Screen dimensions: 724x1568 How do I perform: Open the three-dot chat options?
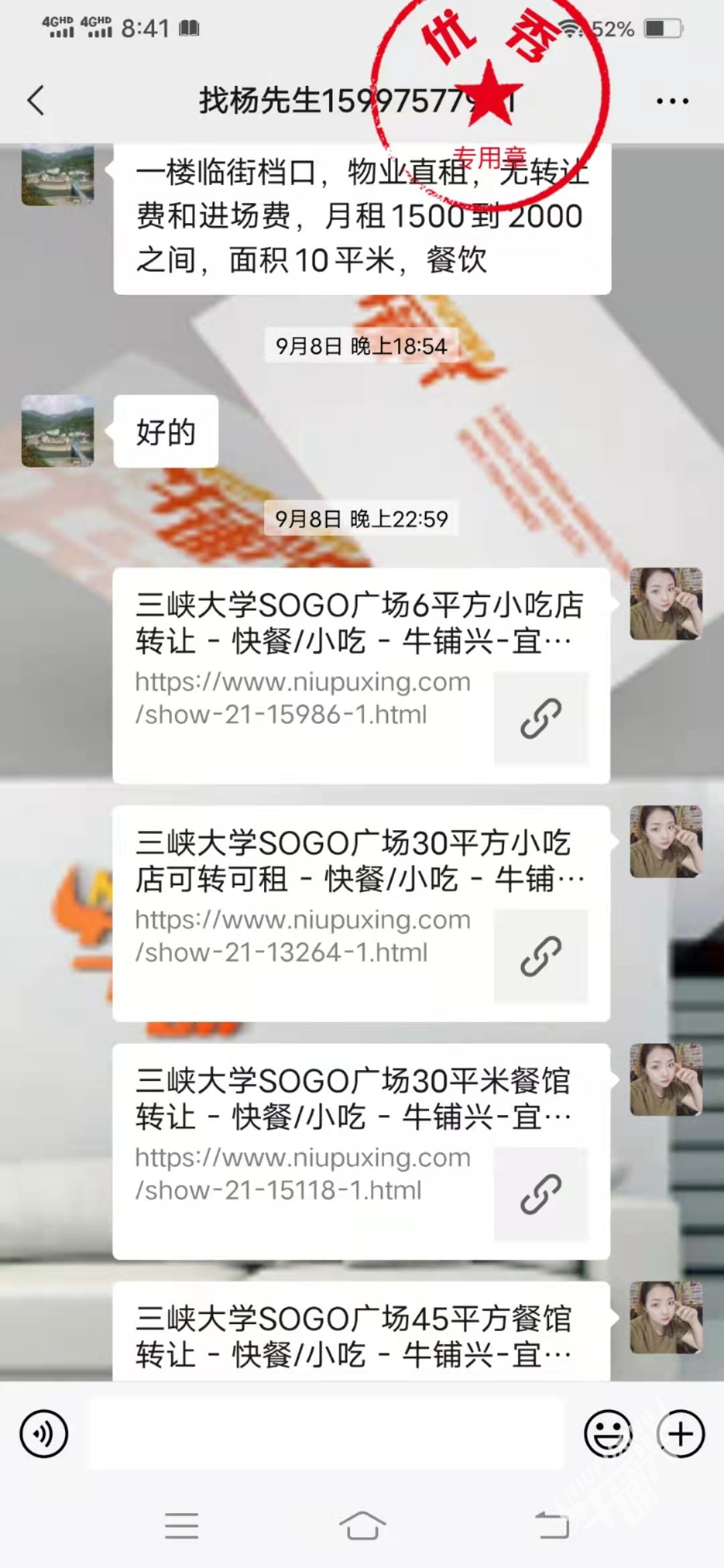pos(672,101)
